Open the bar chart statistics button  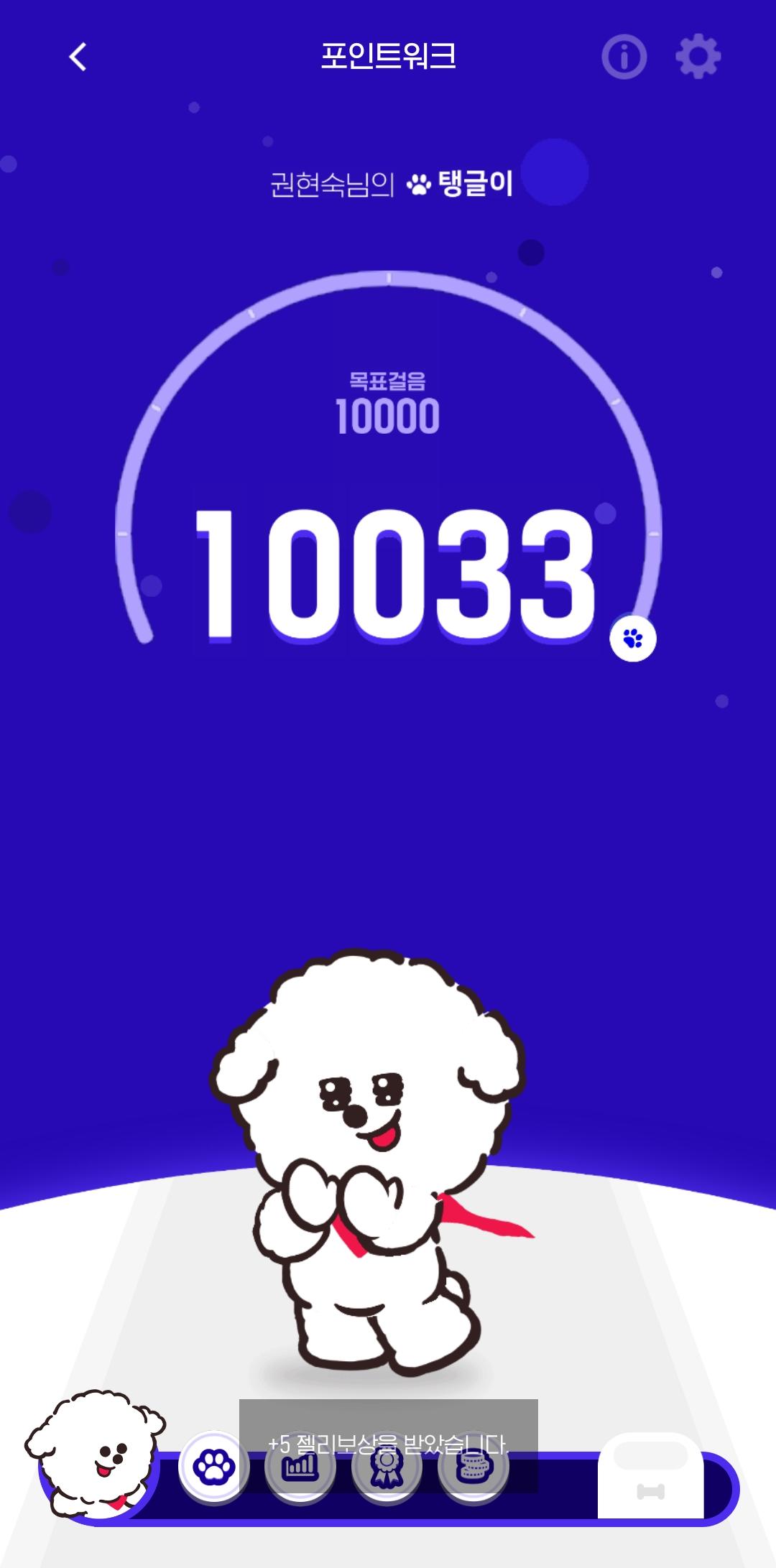[300, 1467]
